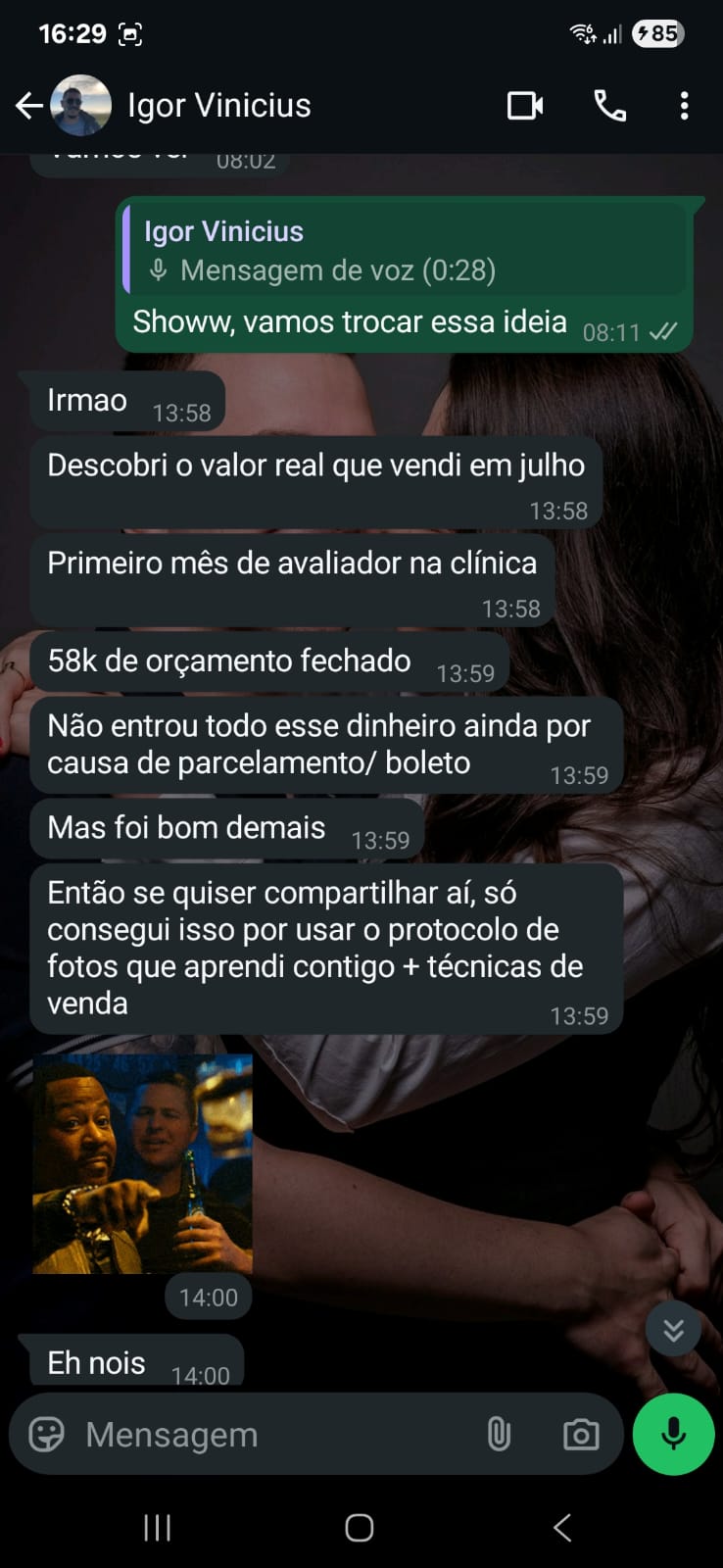Tap the microphone voice message button
Screen dimensions: 723x1568
pos(673,1435)
